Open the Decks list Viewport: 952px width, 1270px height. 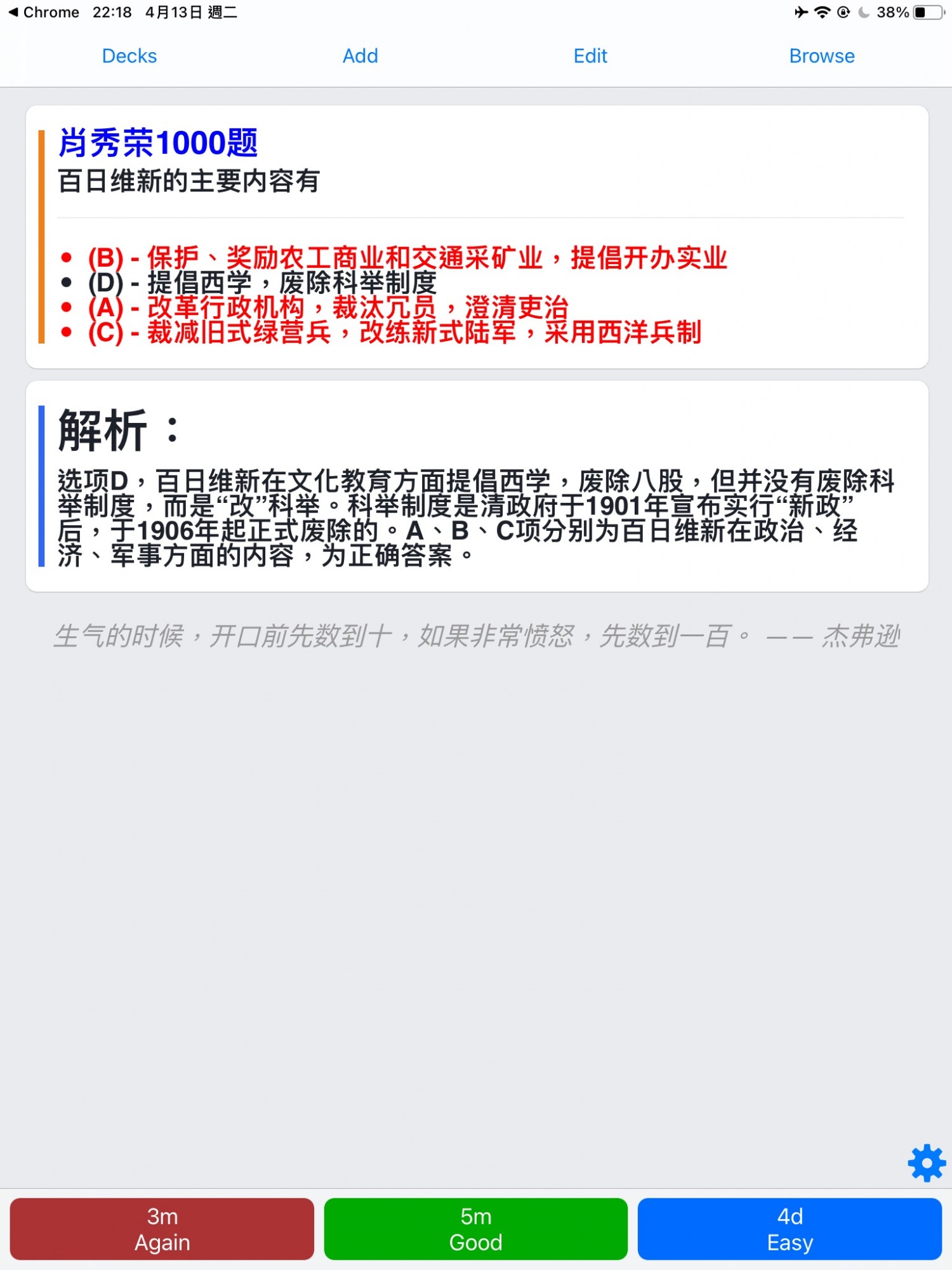pyautogui.click(x=129, y=56)
